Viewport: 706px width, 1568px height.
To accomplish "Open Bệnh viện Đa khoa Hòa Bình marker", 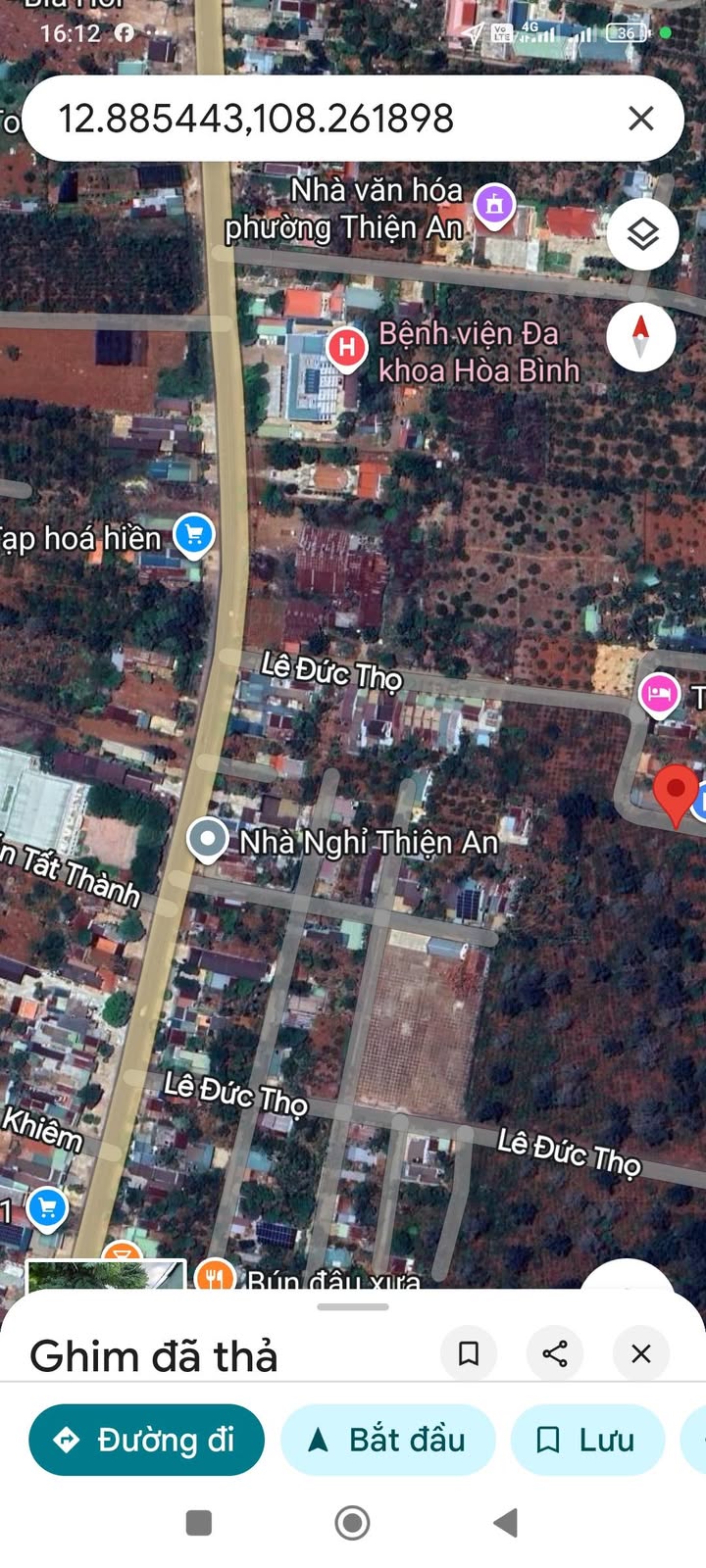I will click(346, 349).
